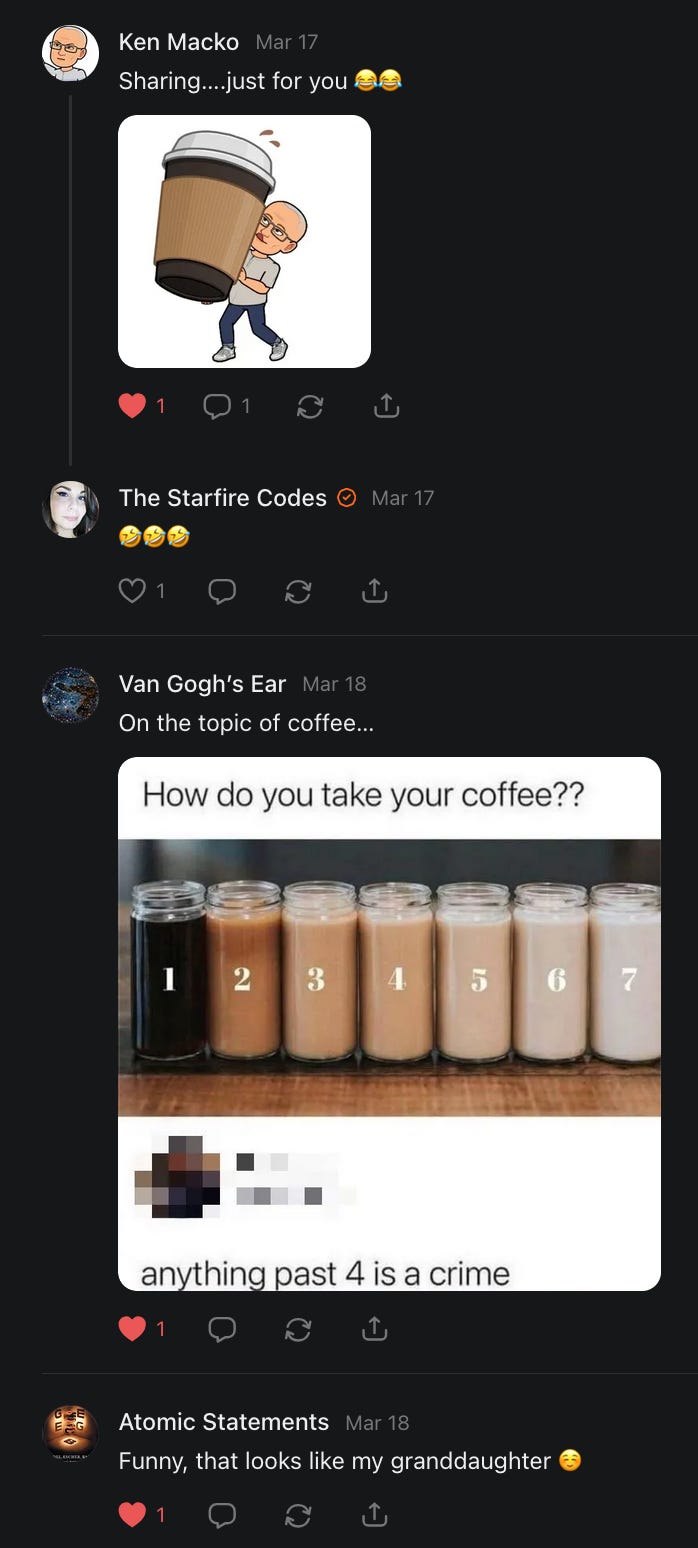
Task: Restack Van Gogh's Ear's comment
Action: [x=298, y=1329]
